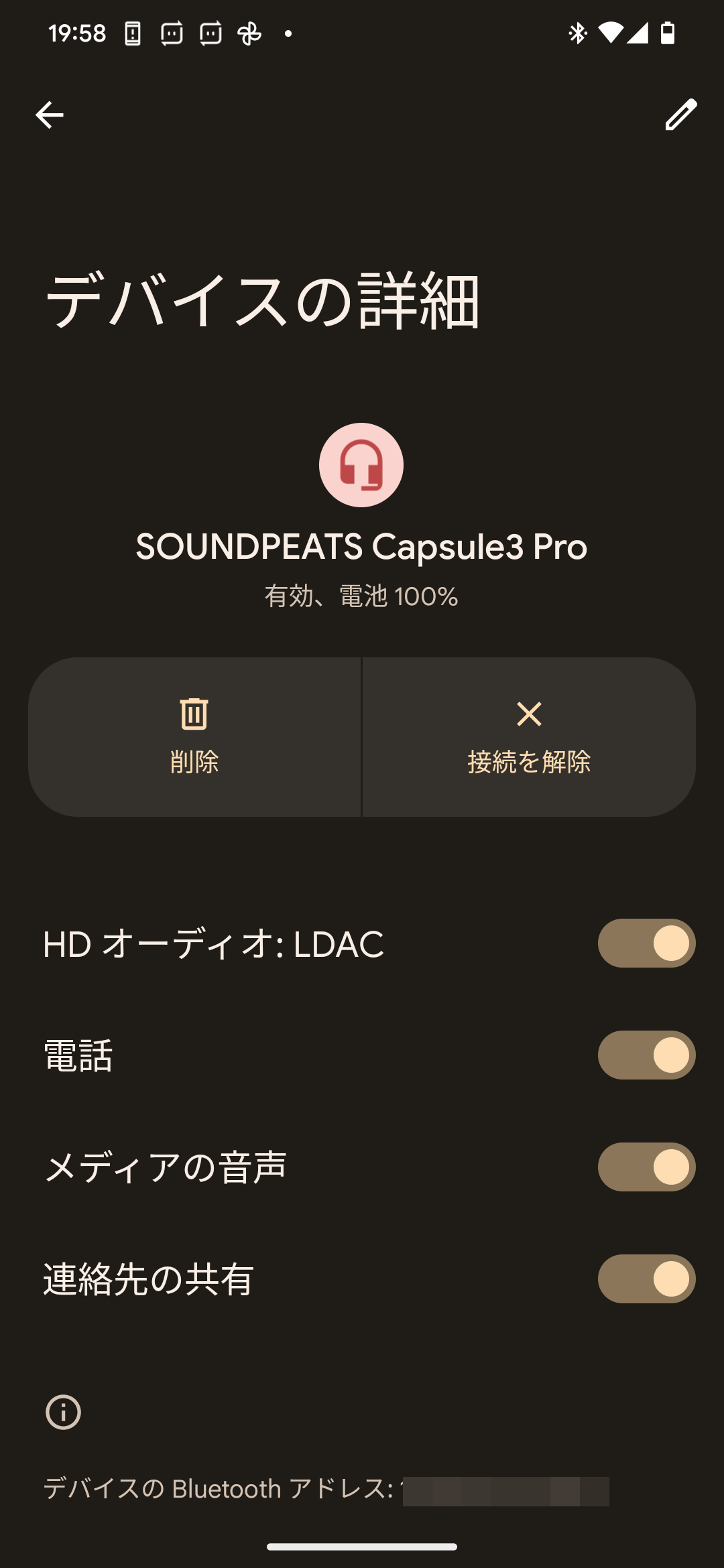Tap the pencil icon to rename the device

pyautogui.click(x=680, y=115)
